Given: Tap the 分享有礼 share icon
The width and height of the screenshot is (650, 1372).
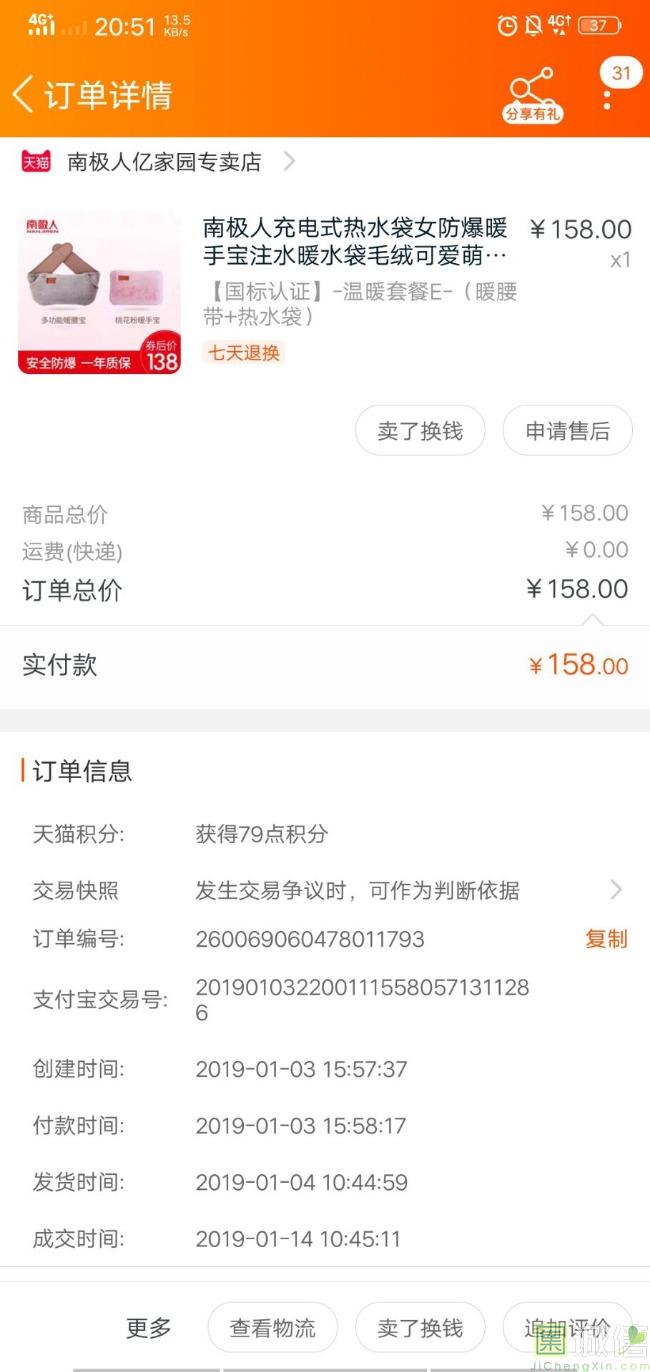Looking at the screenshot, I should coord(532,94).
